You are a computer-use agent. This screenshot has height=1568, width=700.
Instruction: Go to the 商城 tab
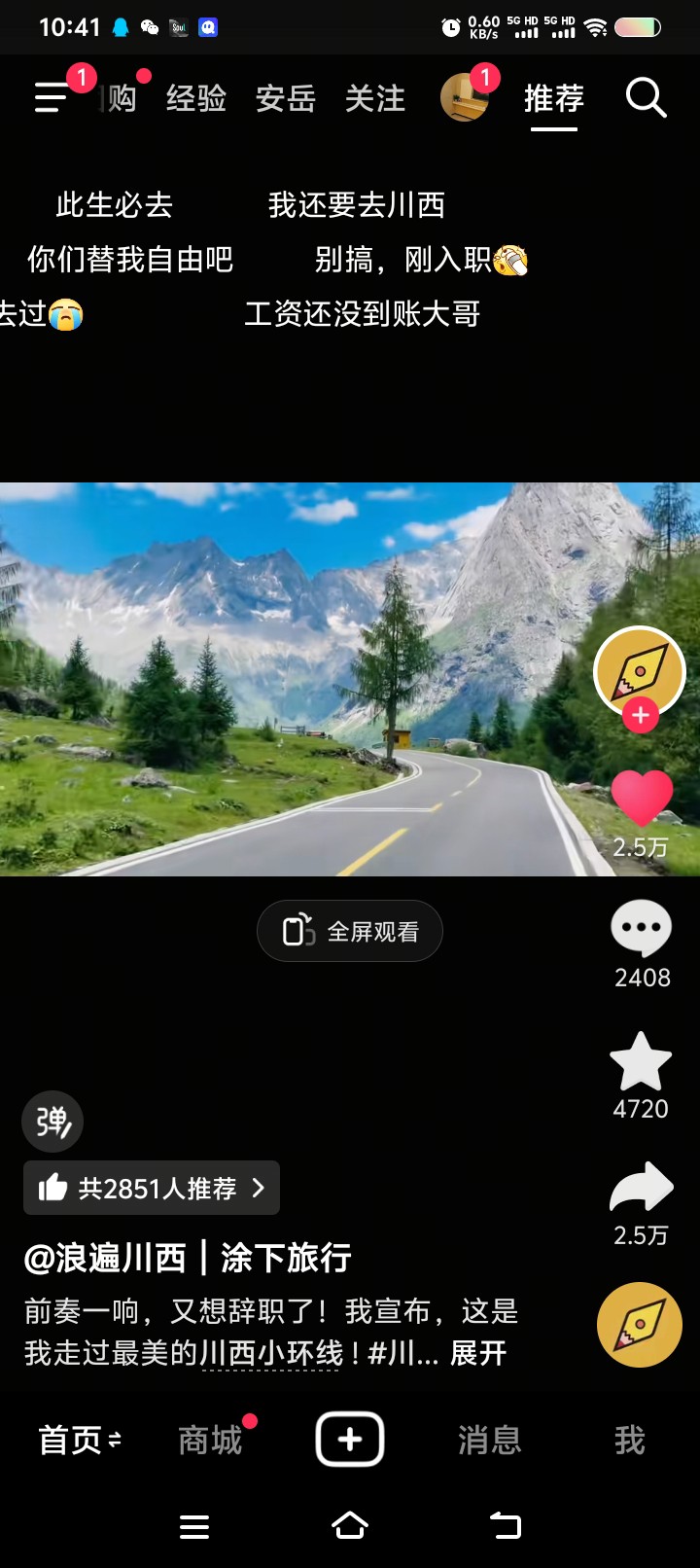[x=210, y=1440]
